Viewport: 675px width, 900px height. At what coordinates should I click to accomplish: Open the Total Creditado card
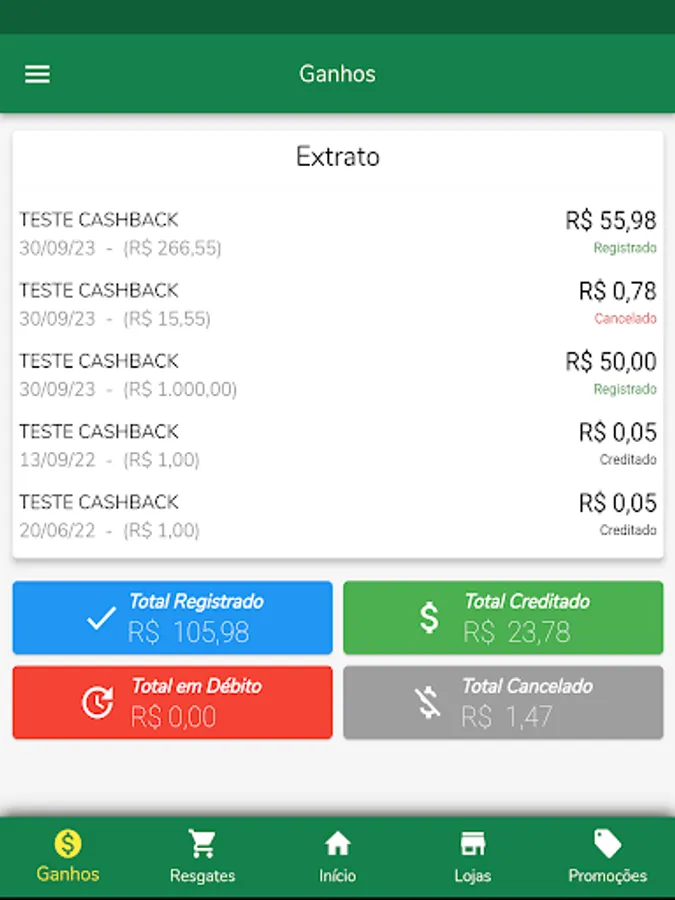[x=503, y=618]
